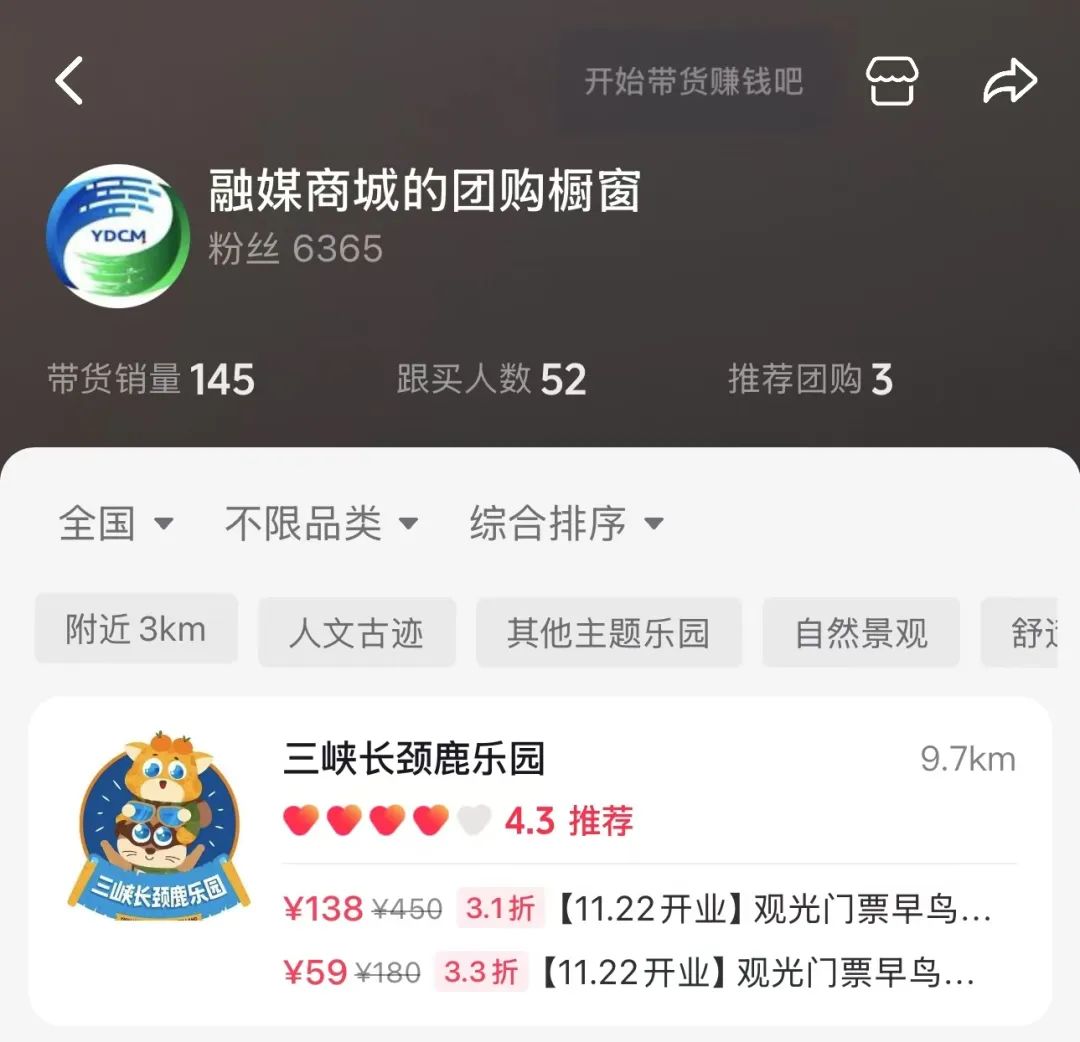Open the shop storefront icon
The height and width of the screenshot is (1042, 1080).
tap(892, 81)
